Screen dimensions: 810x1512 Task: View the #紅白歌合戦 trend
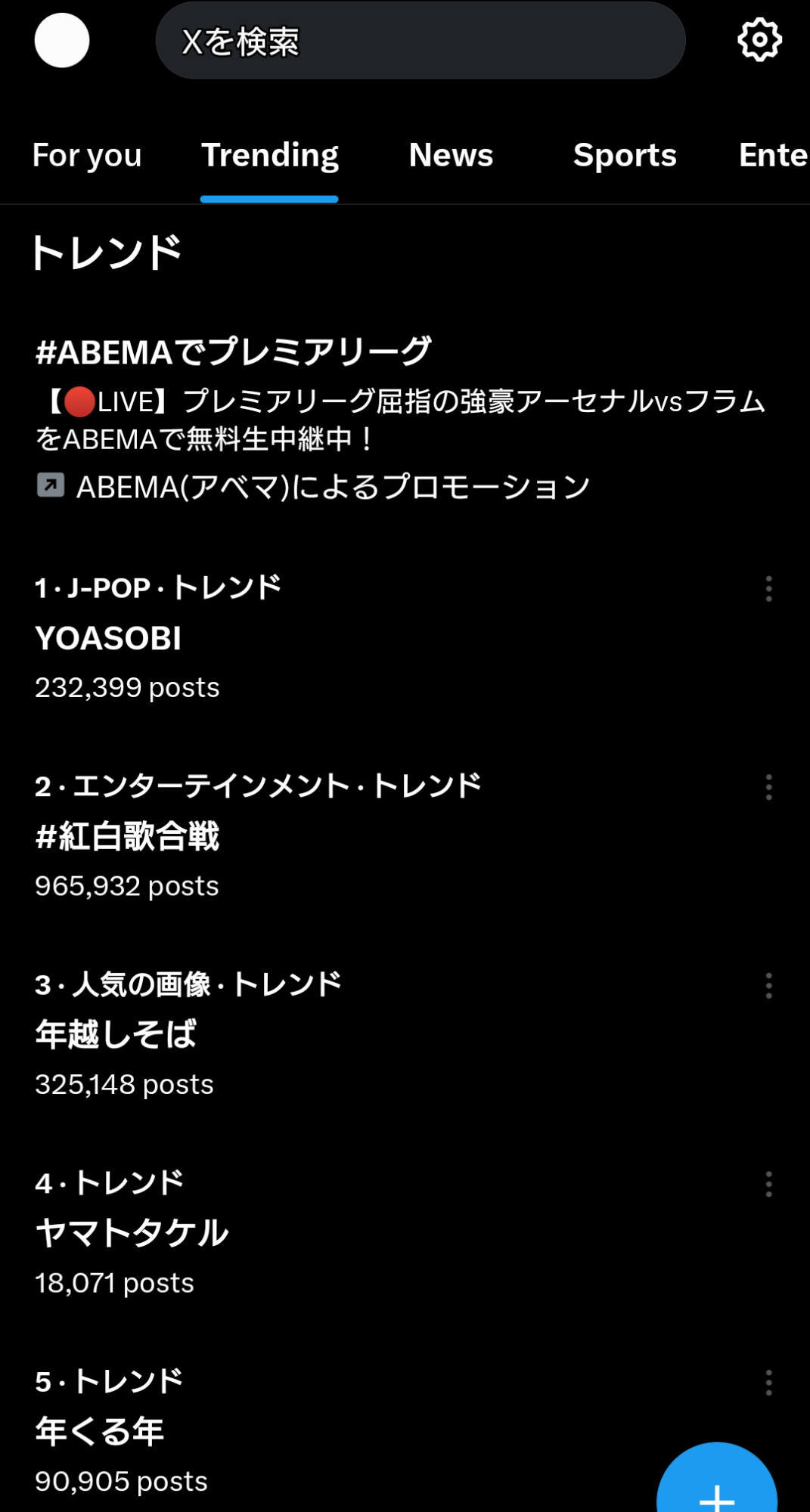(x=127, y=837)
